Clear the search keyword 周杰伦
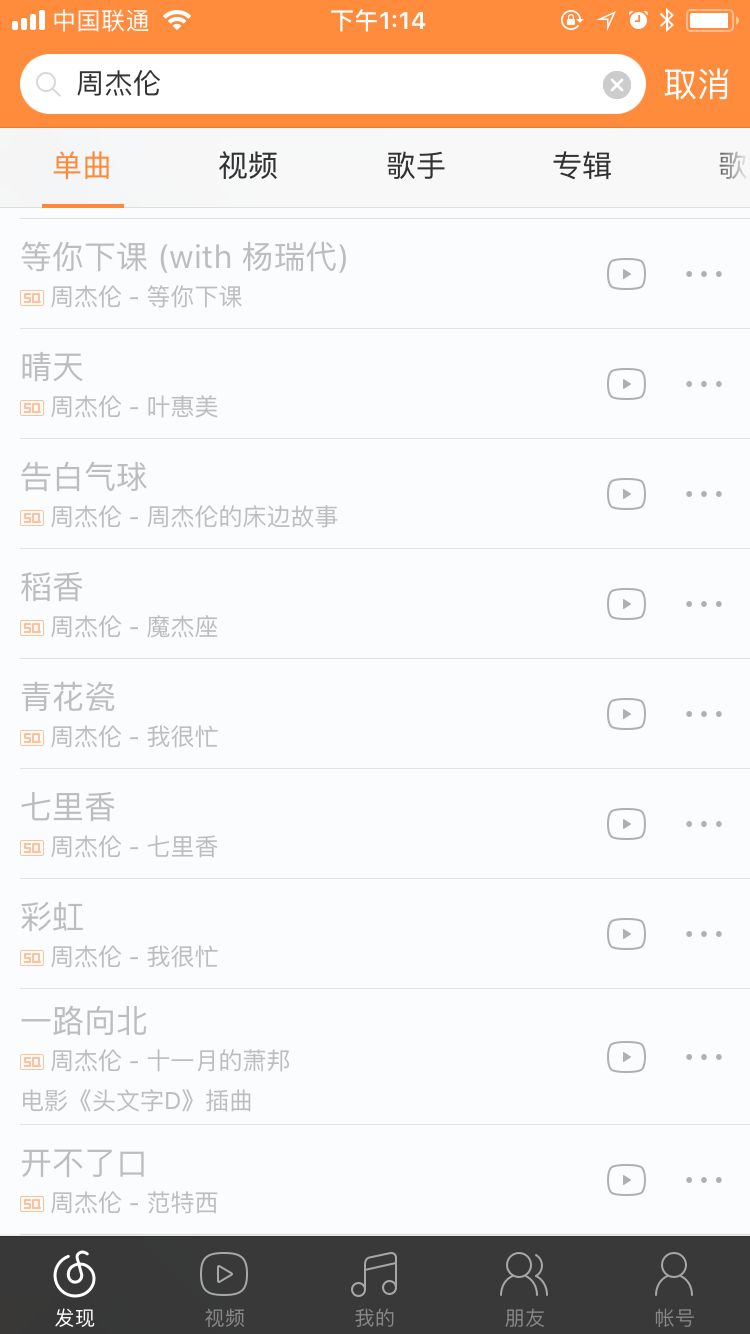 click(x=615, y=84)
